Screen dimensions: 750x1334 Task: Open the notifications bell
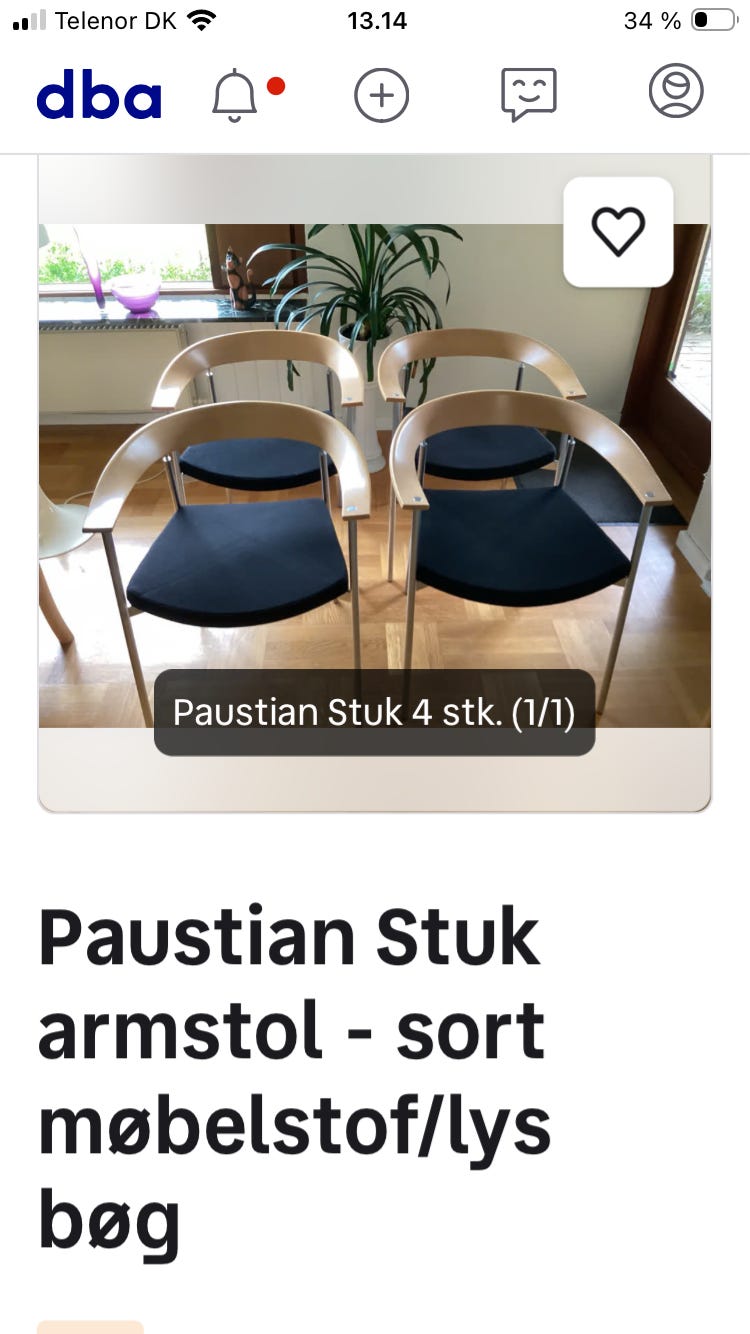[x=235, y=96]
